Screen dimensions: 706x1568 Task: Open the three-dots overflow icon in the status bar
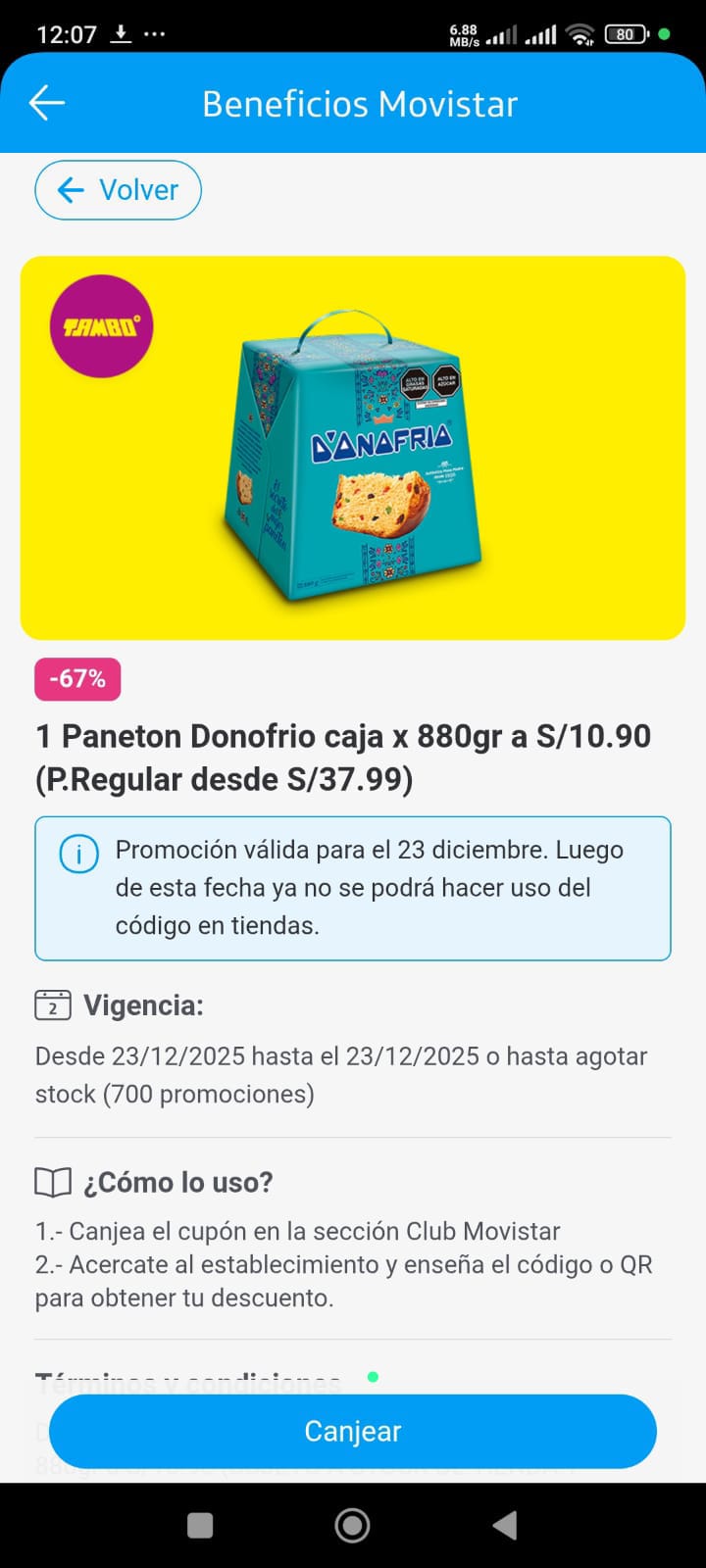(156, 34)
